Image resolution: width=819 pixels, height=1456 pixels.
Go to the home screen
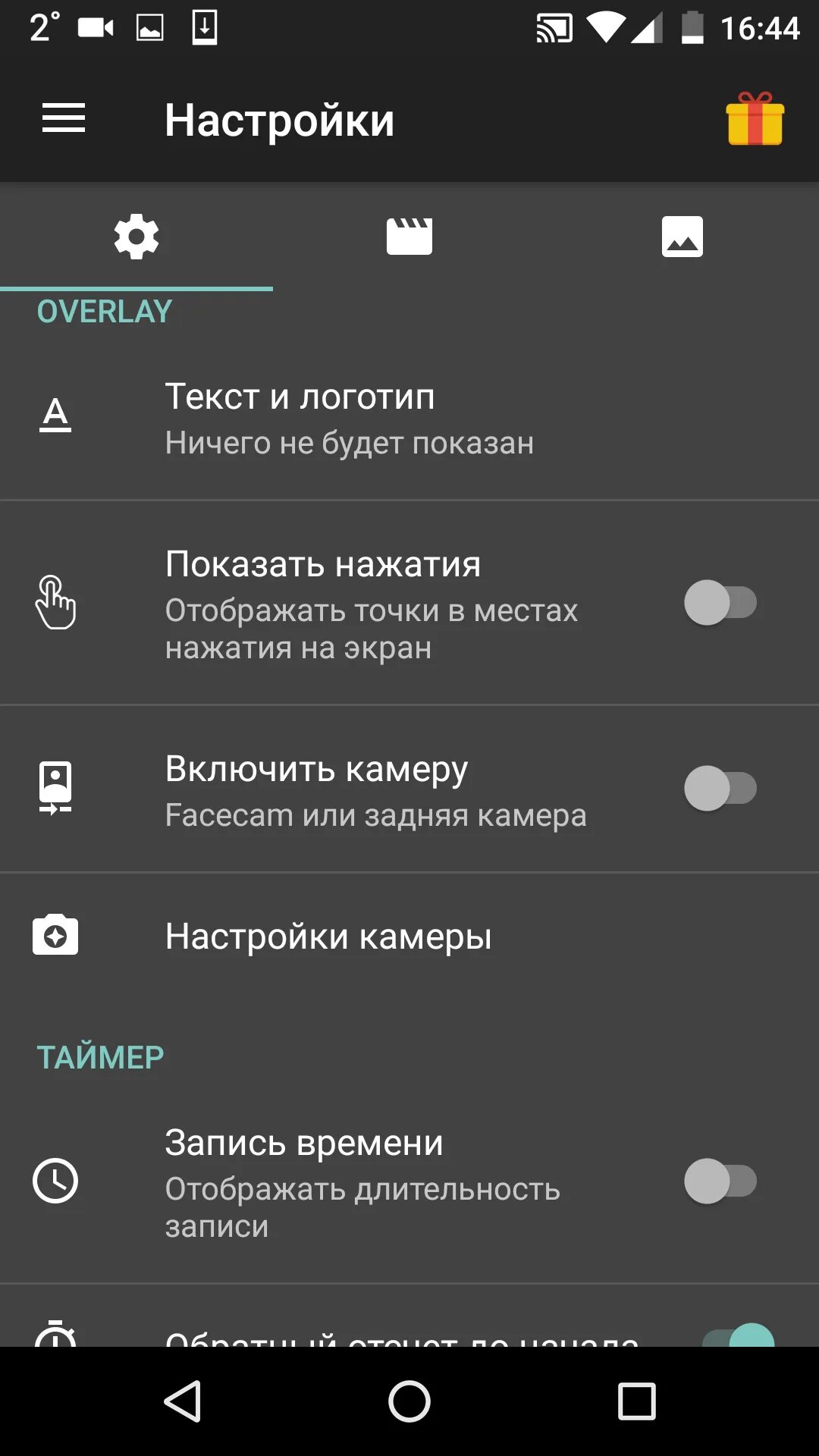coord(409,1401)
